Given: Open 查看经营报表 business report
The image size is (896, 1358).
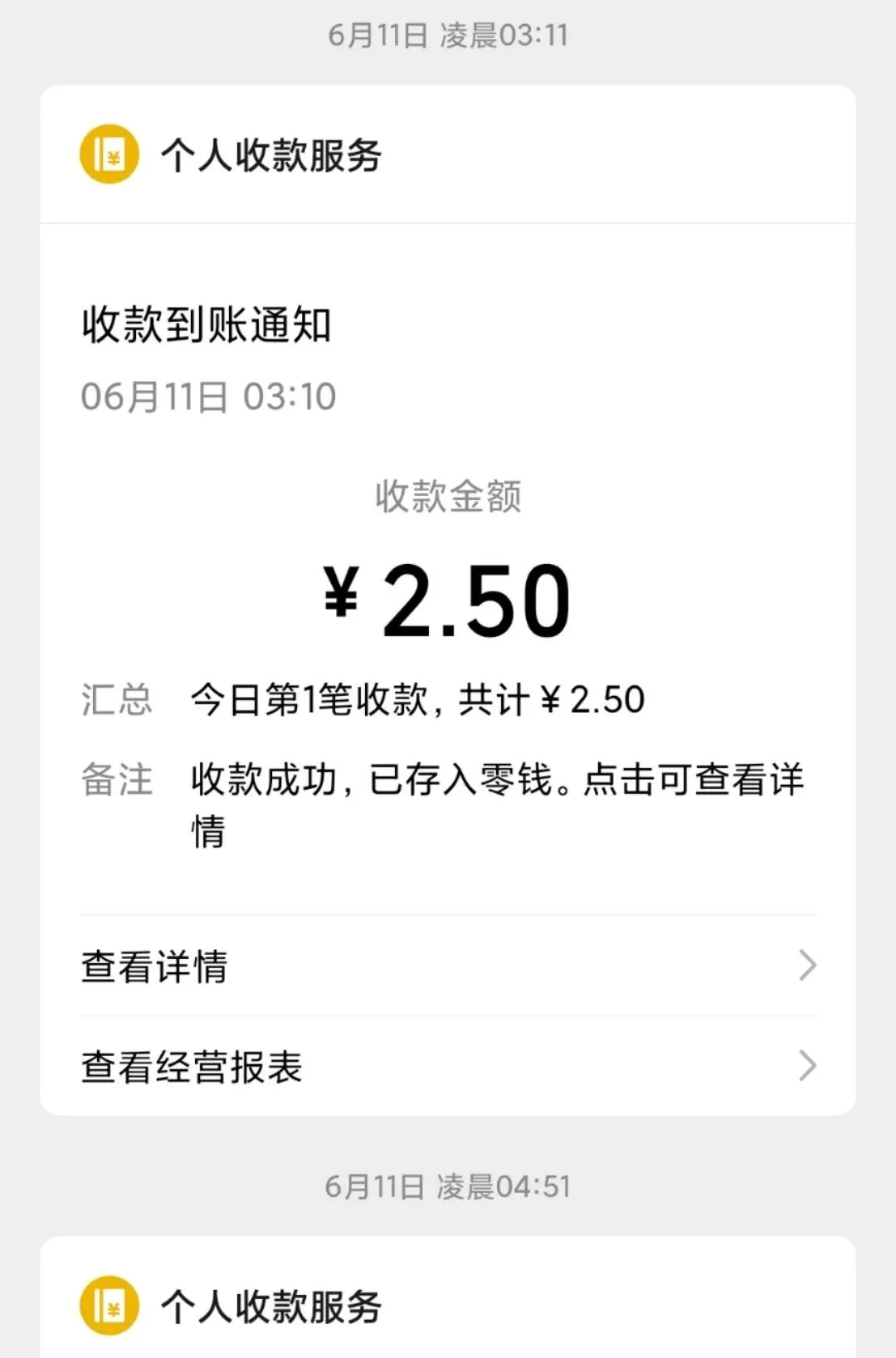Looking at the screenshot, I should tap(448, 1067).
